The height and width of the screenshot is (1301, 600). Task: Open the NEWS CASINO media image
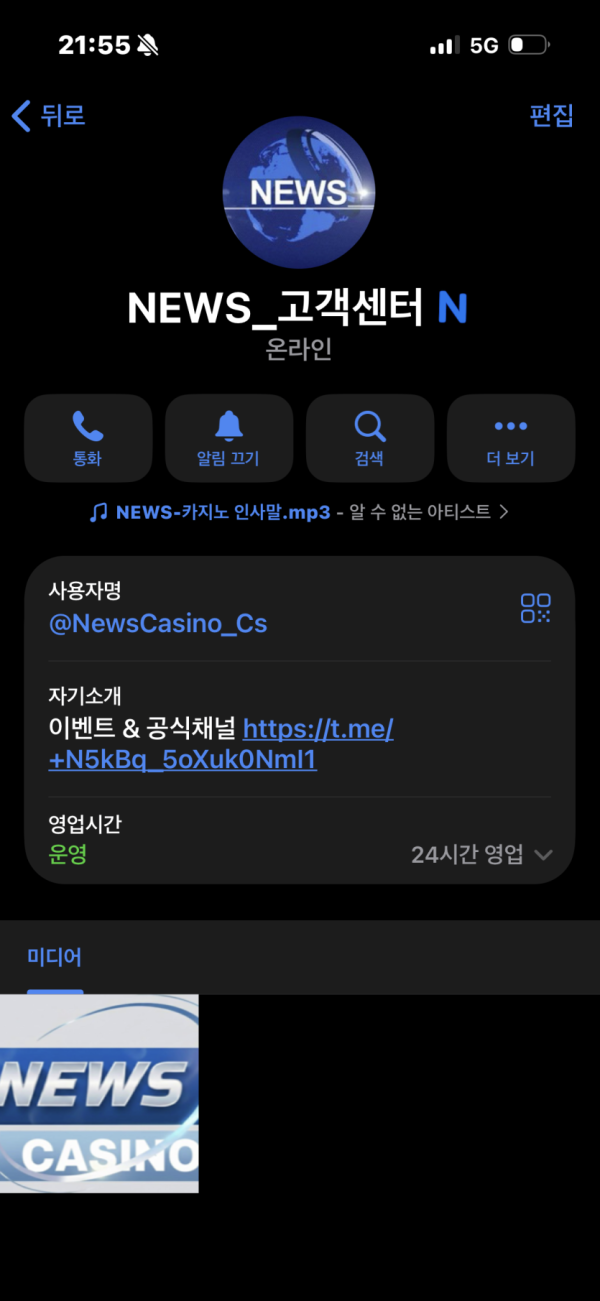coord(99,1093)
